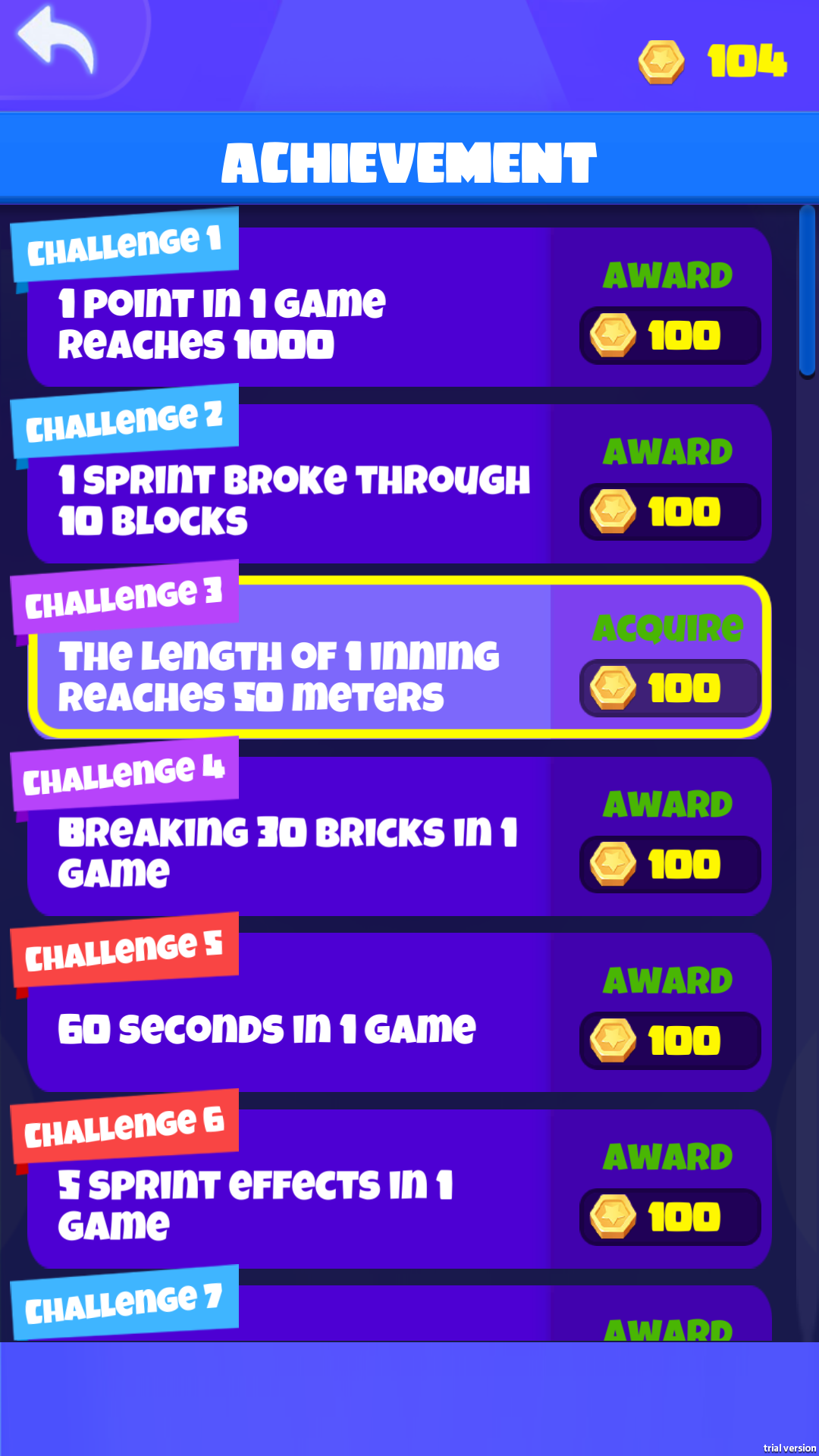Go back using the arrow icon

pyautogui.click(x=58, y=42)
